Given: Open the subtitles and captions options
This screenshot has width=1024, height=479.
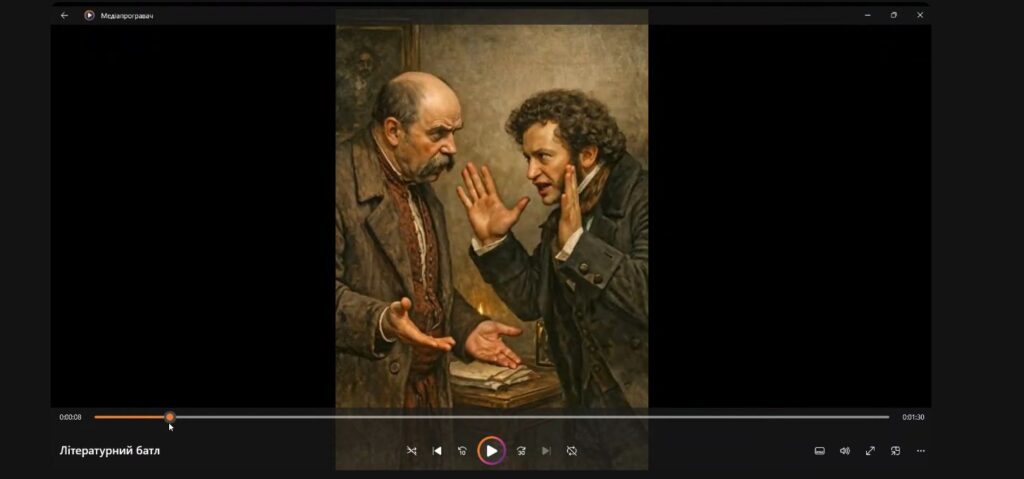Looking at the screenshot, I should [x=819, y=451].
